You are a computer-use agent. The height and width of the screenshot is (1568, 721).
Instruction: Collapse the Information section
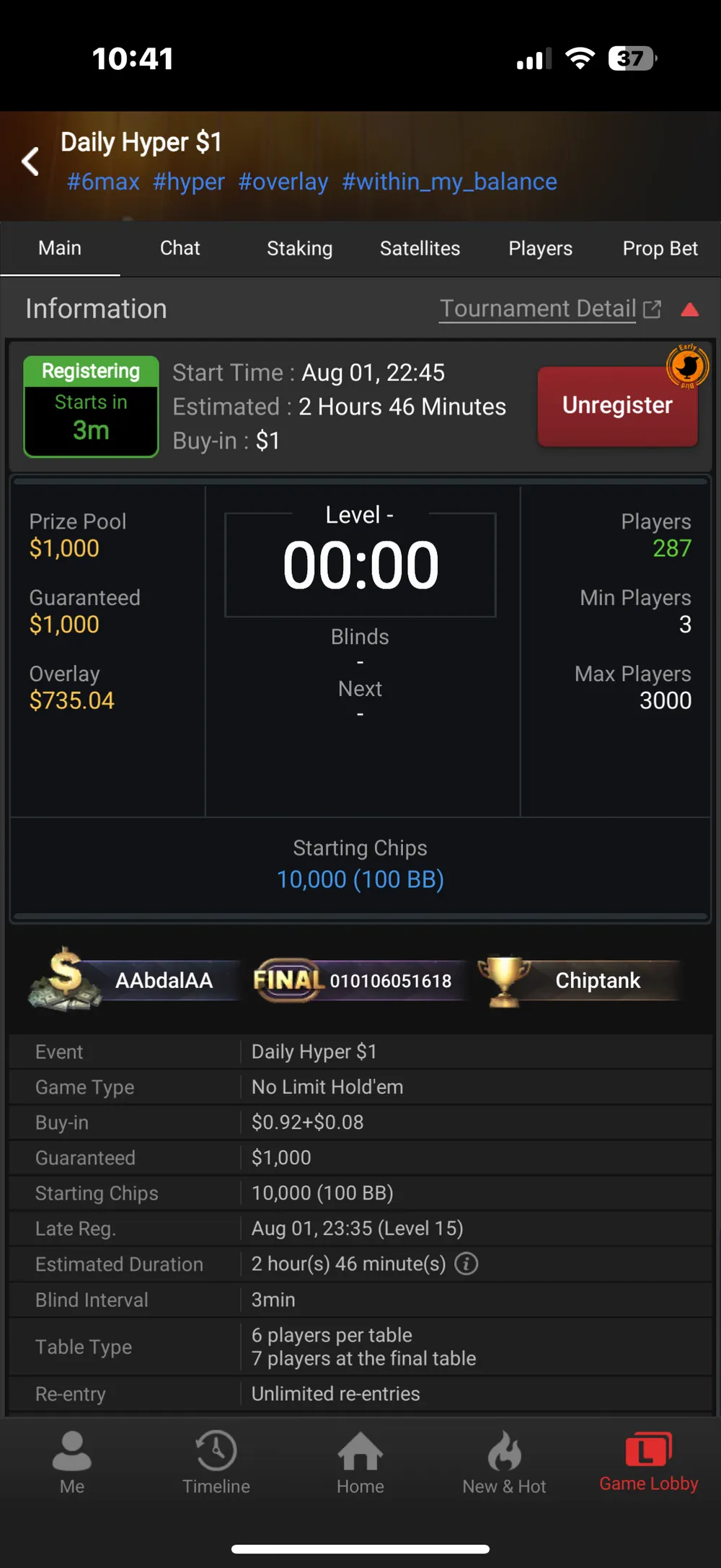pos(689,309)
